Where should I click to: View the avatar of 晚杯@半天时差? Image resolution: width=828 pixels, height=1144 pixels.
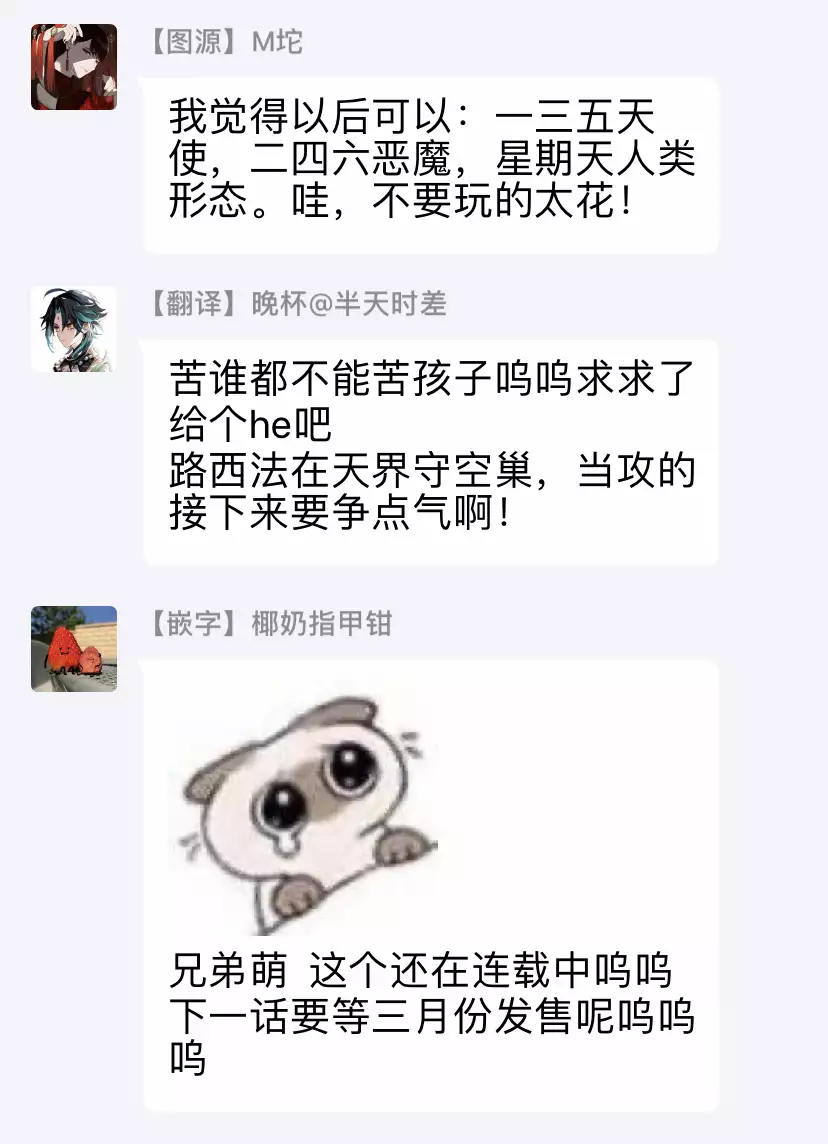click(74, 329)
